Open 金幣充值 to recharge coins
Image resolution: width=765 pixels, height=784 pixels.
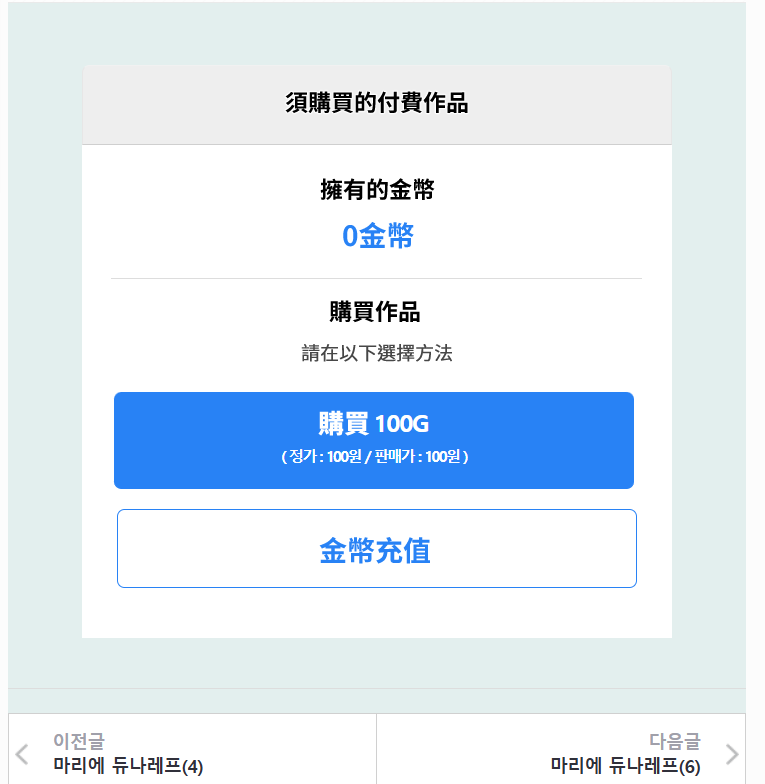coord(376,549)
